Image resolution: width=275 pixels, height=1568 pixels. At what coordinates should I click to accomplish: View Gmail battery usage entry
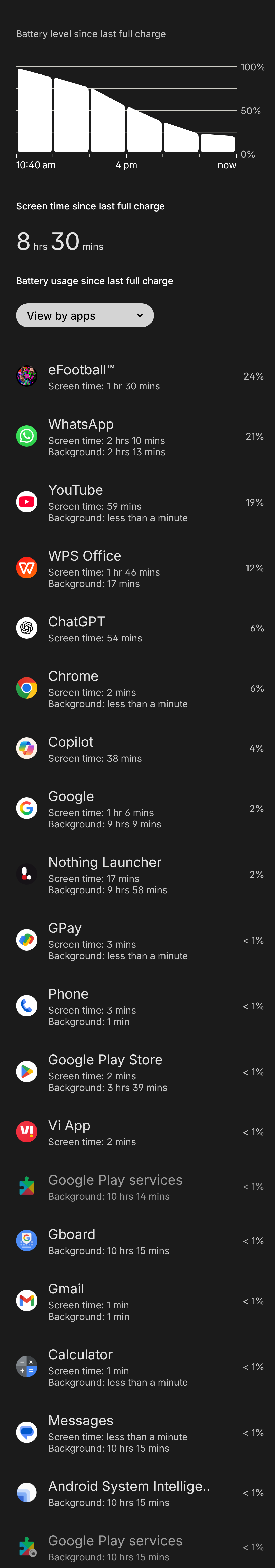click(x=137, y=1301)
